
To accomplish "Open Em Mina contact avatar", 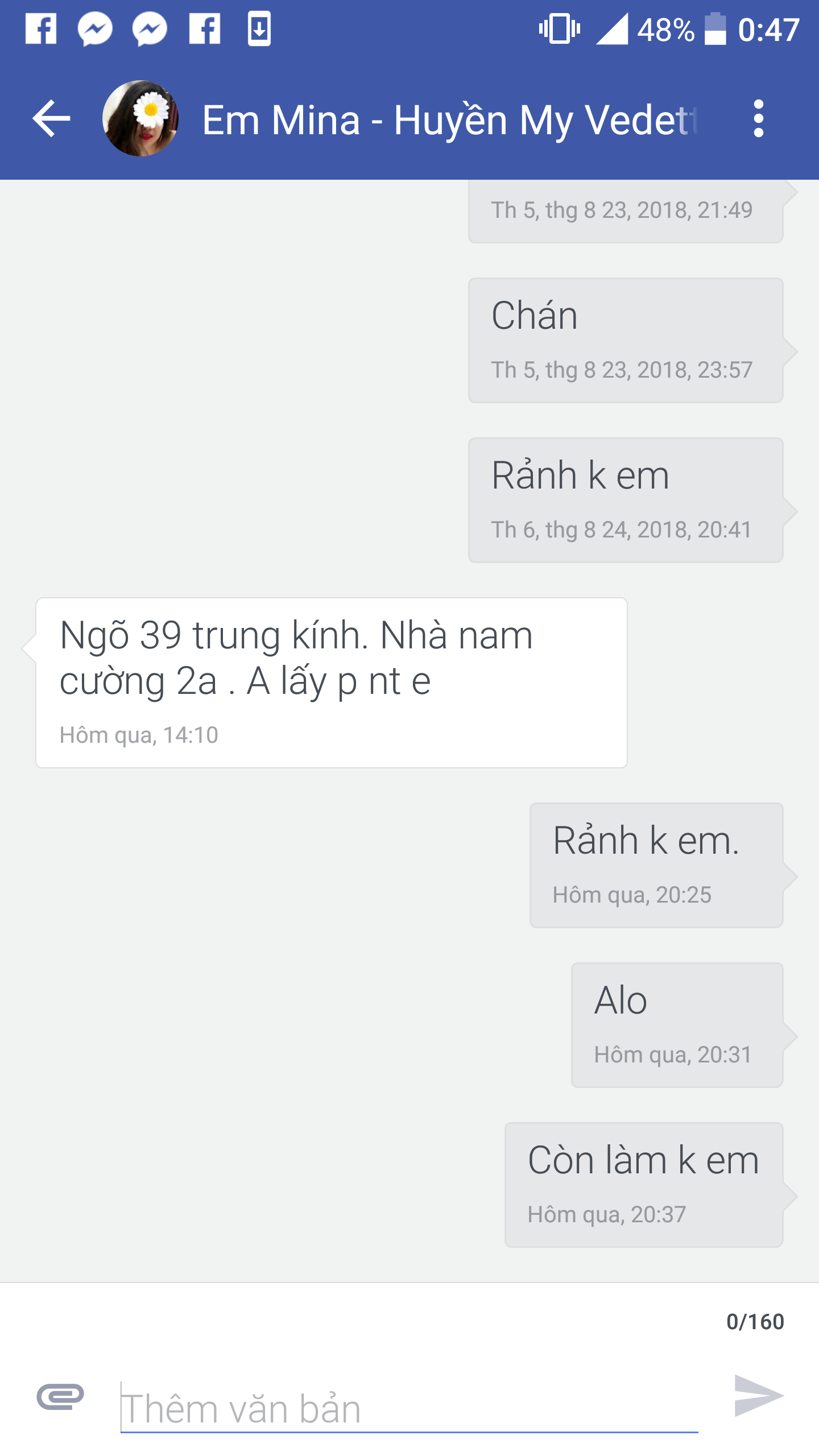I will pos(140,118).
